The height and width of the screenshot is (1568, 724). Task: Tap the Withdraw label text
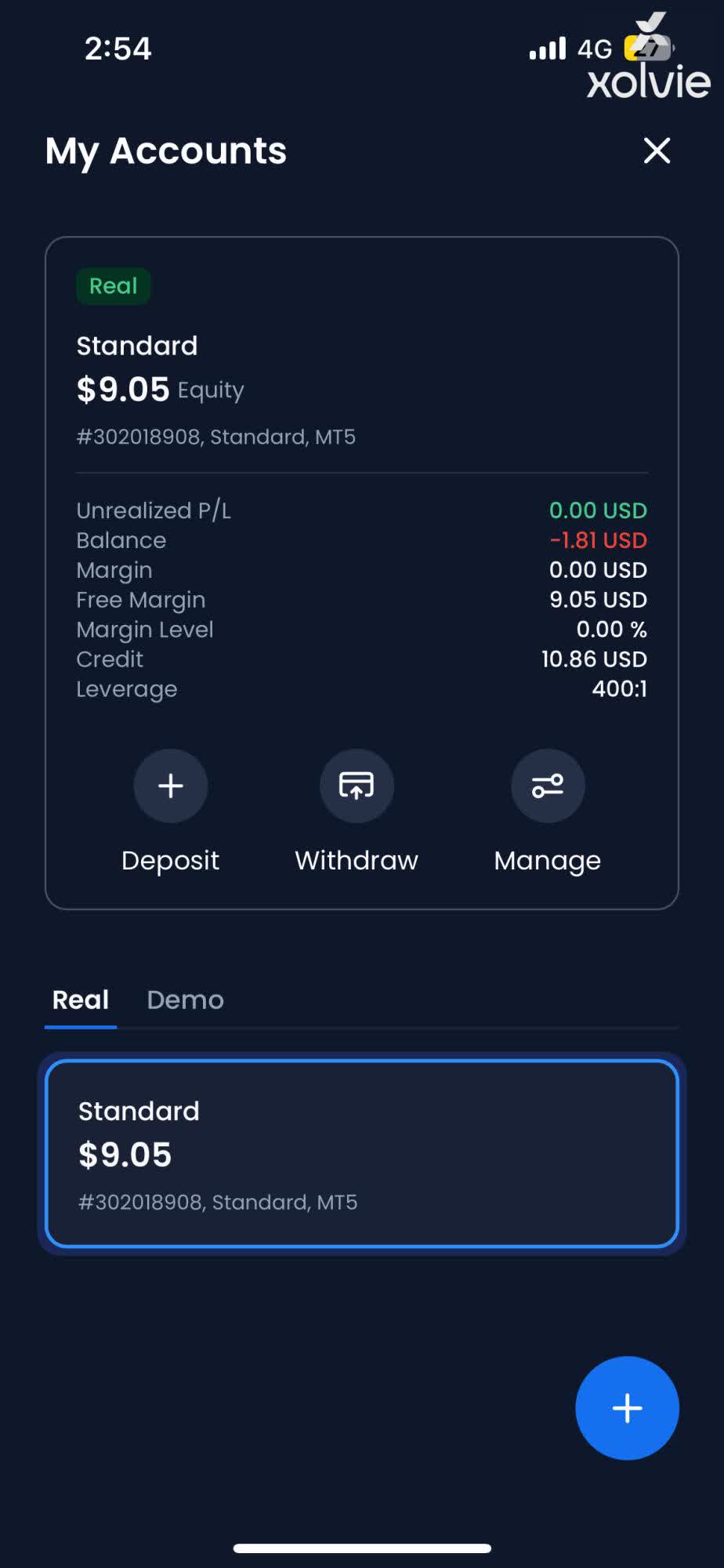click(x=356, y=860)
